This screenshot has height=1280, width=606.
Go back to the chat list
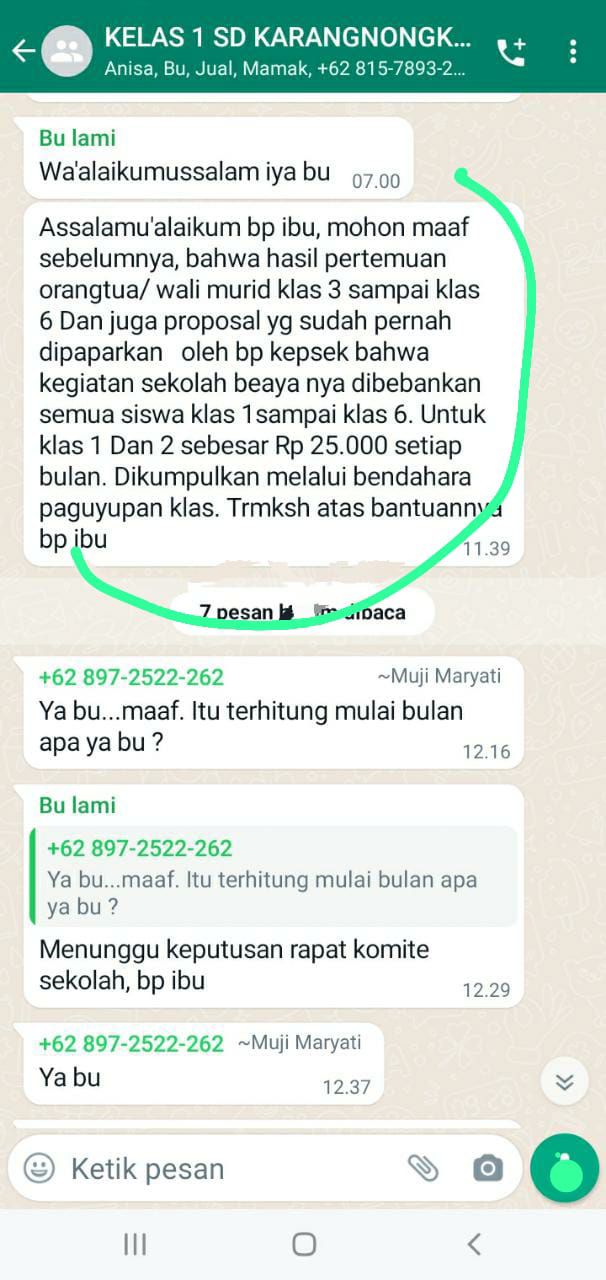[23, 51]
